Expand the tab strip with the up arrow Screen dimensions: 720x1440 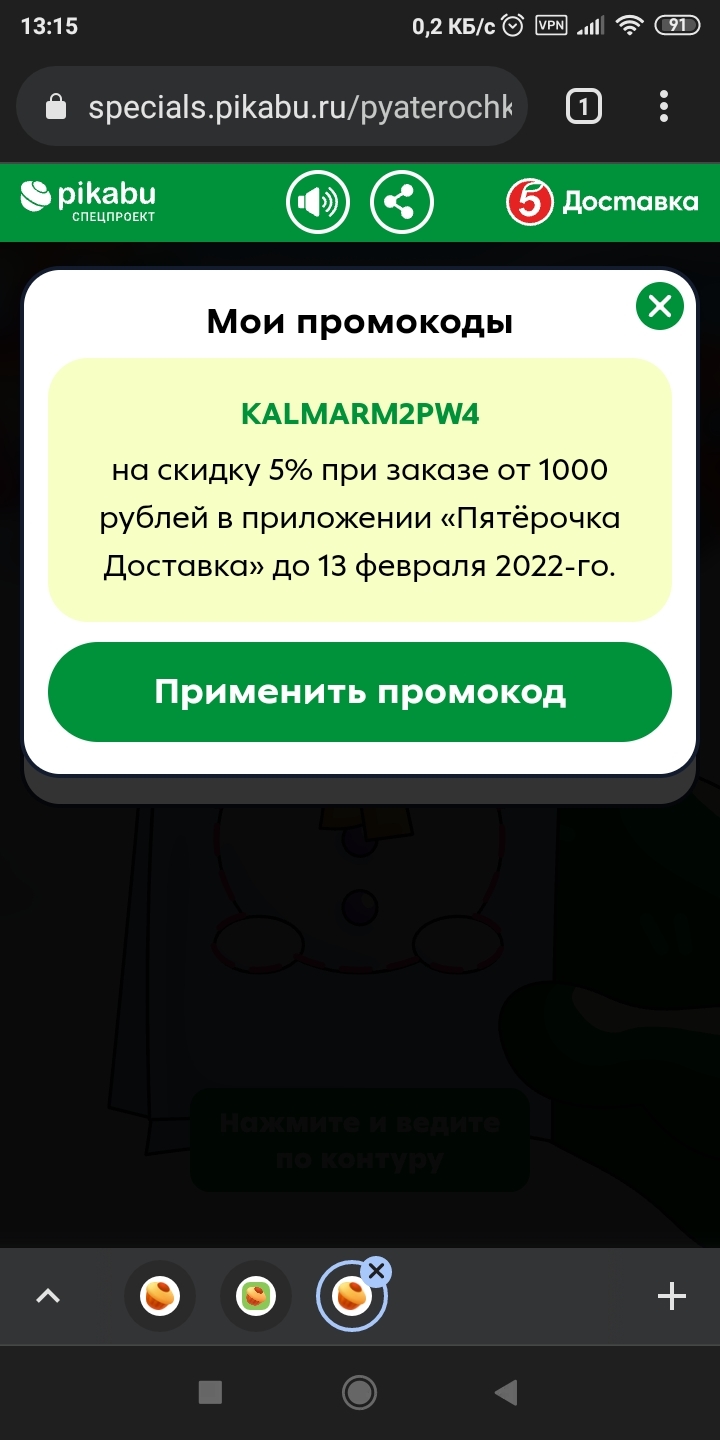(x=48, y=1297)
